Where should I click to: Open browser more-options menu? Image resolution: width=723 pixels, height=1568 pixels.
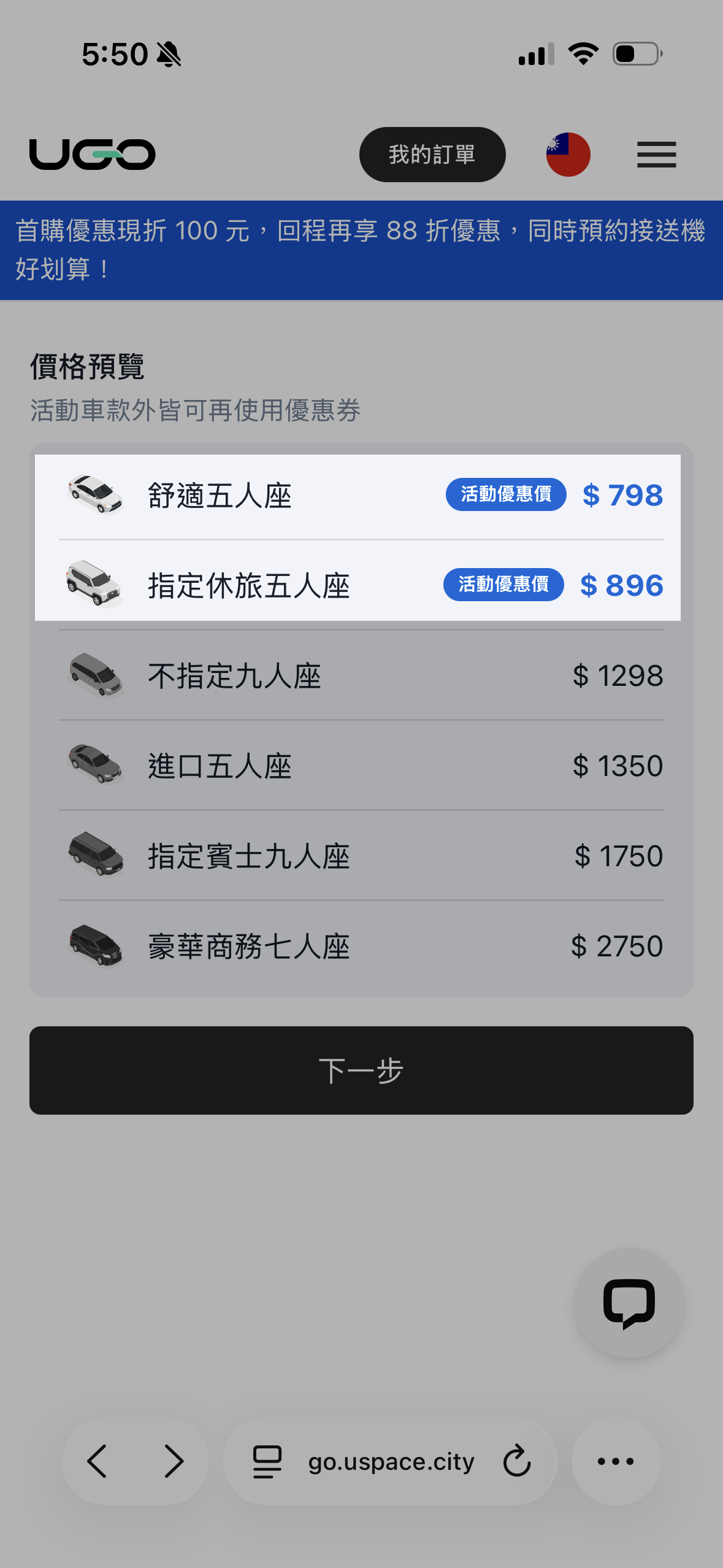point(616,1461)
